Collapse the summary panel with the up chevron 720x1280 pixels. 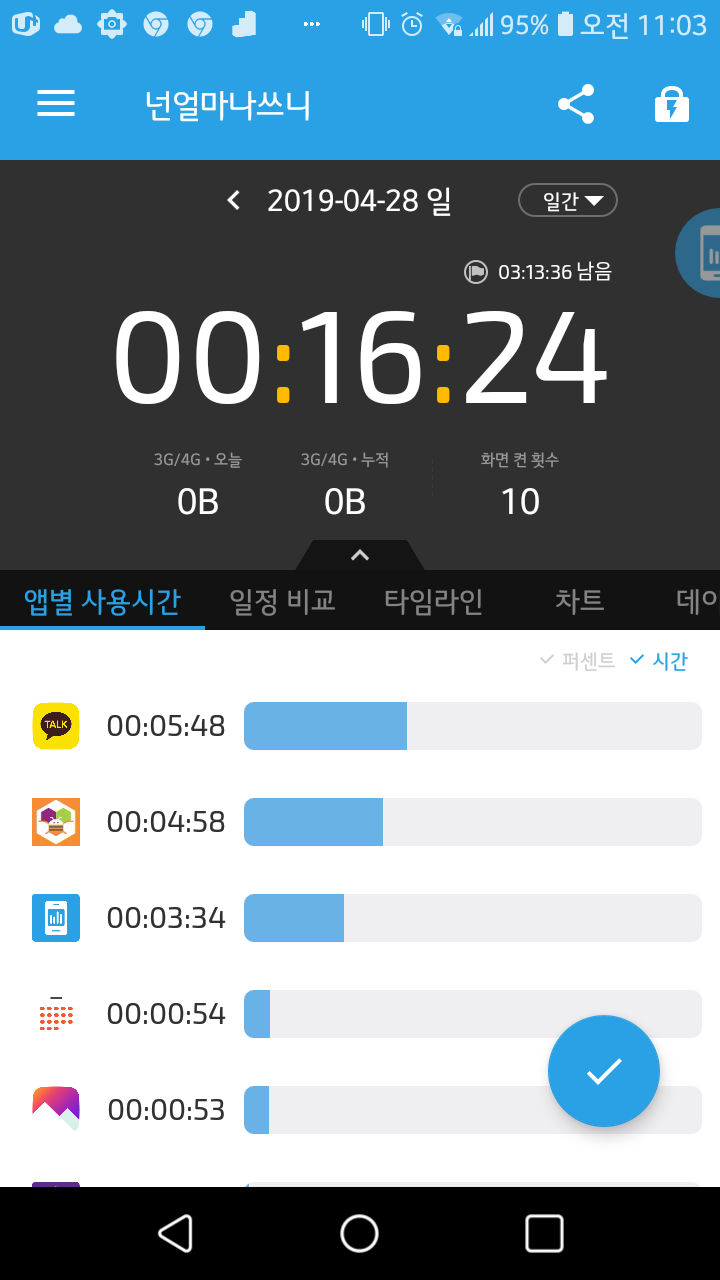click(x=360, y=555)
